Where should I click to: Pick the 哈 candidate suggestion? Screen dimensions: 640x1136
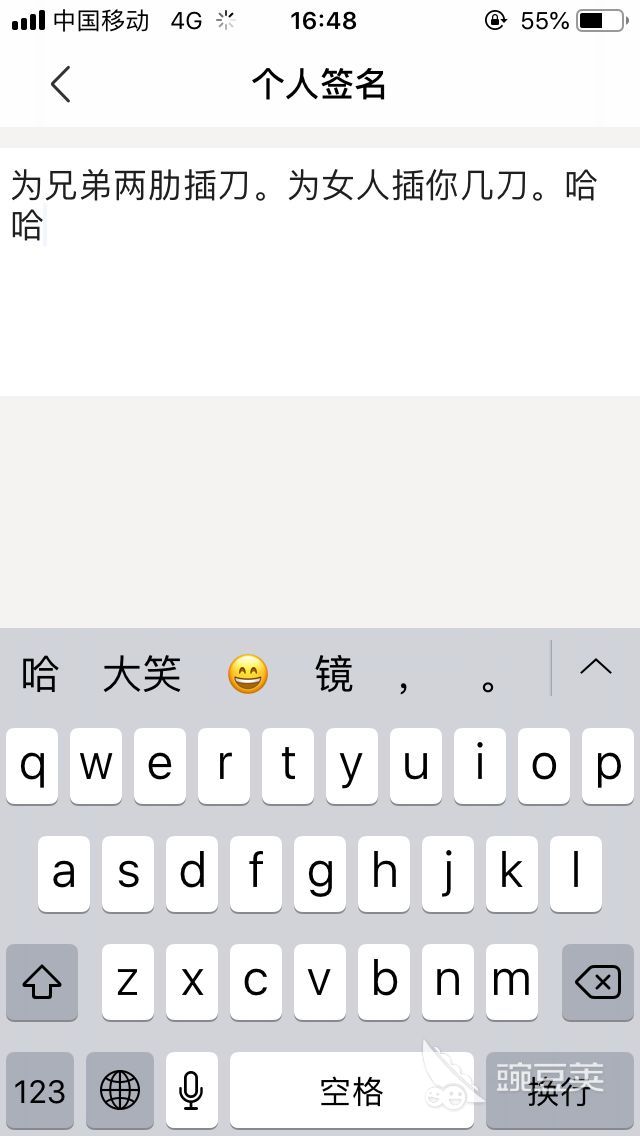40,674
